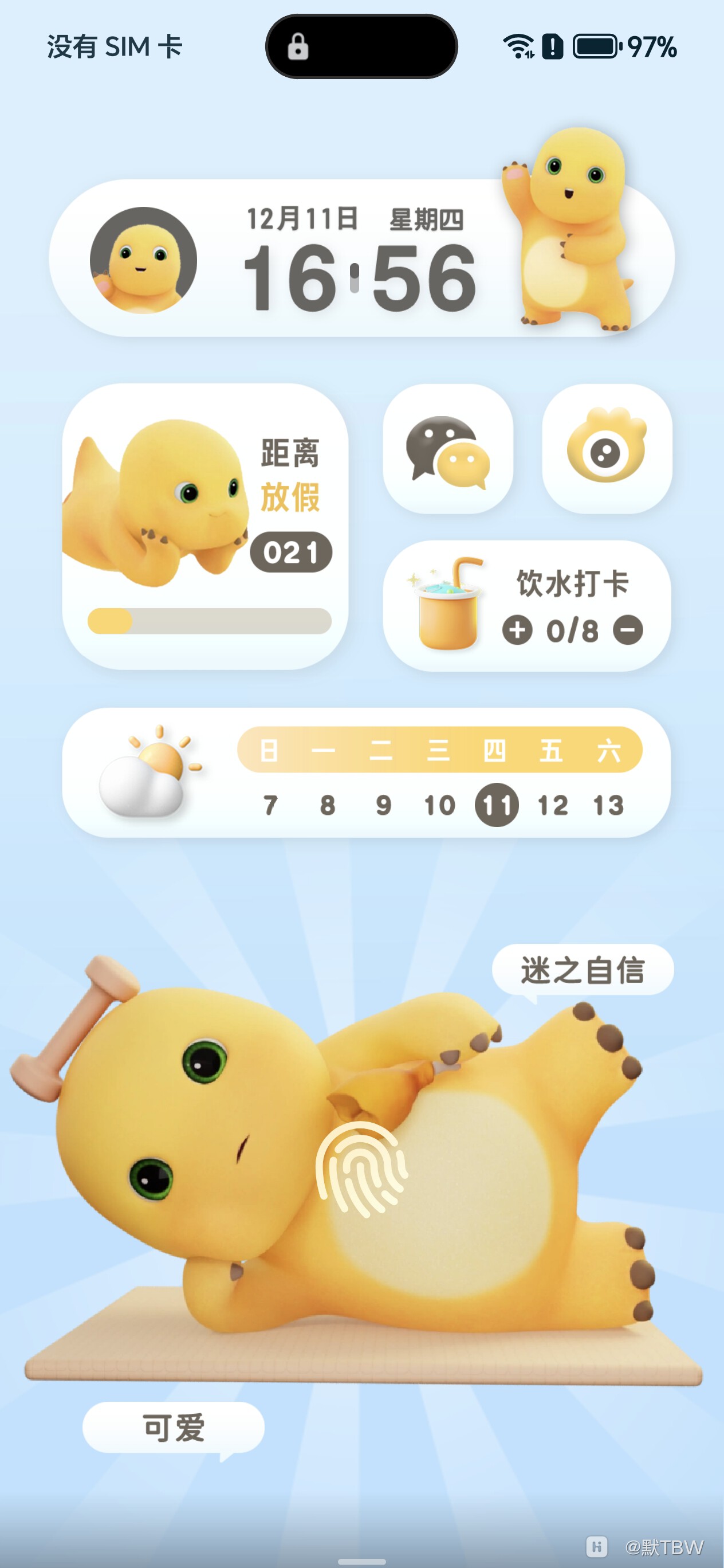Remove one glass from the water check-in
Image resolution: width=724 pixels, height=1568 pixels.
point(628,629)
